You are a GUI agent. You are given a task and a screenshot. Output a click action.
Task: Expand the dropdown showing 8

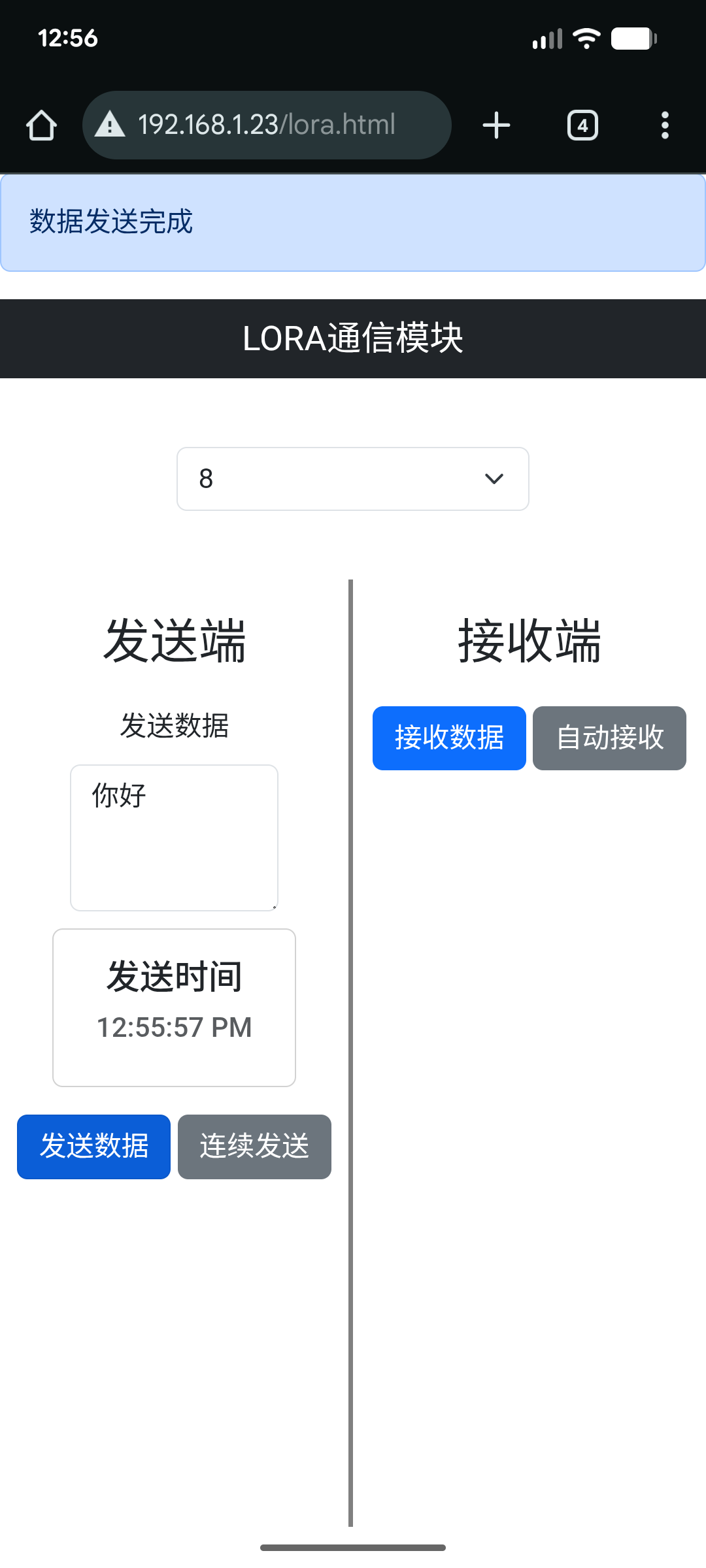coord(353,479)
